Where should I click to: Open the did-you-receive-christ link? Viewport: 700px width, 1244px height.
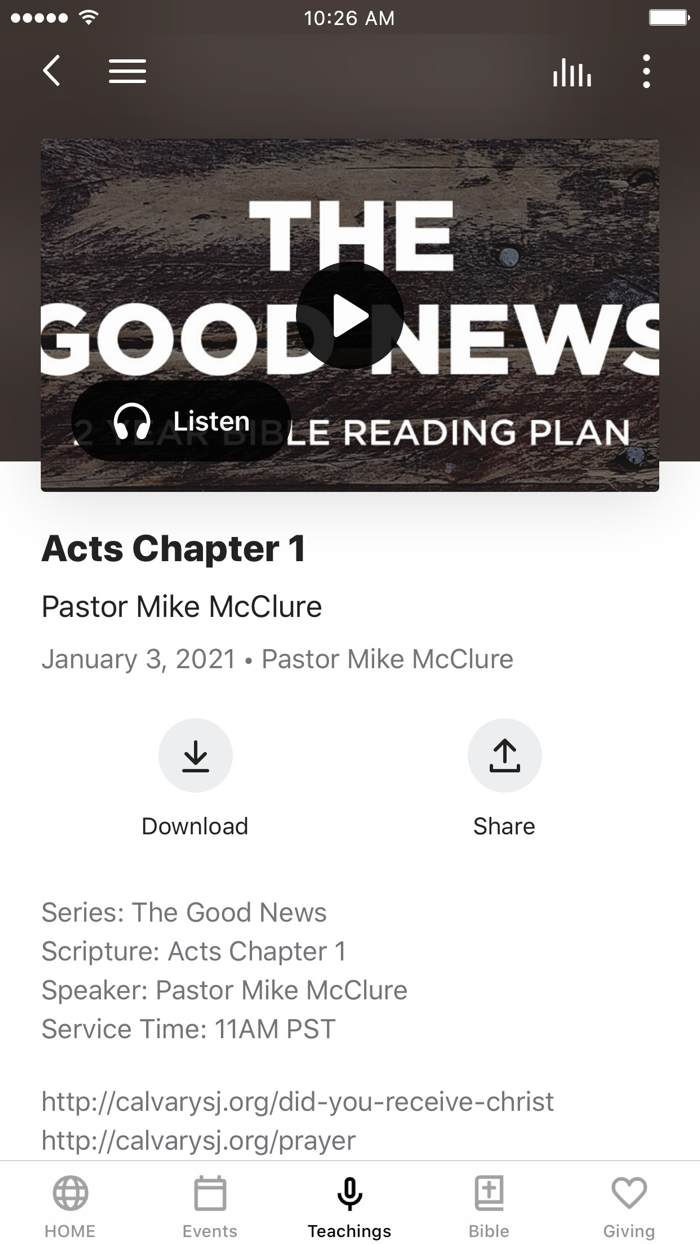[298, 1101]
